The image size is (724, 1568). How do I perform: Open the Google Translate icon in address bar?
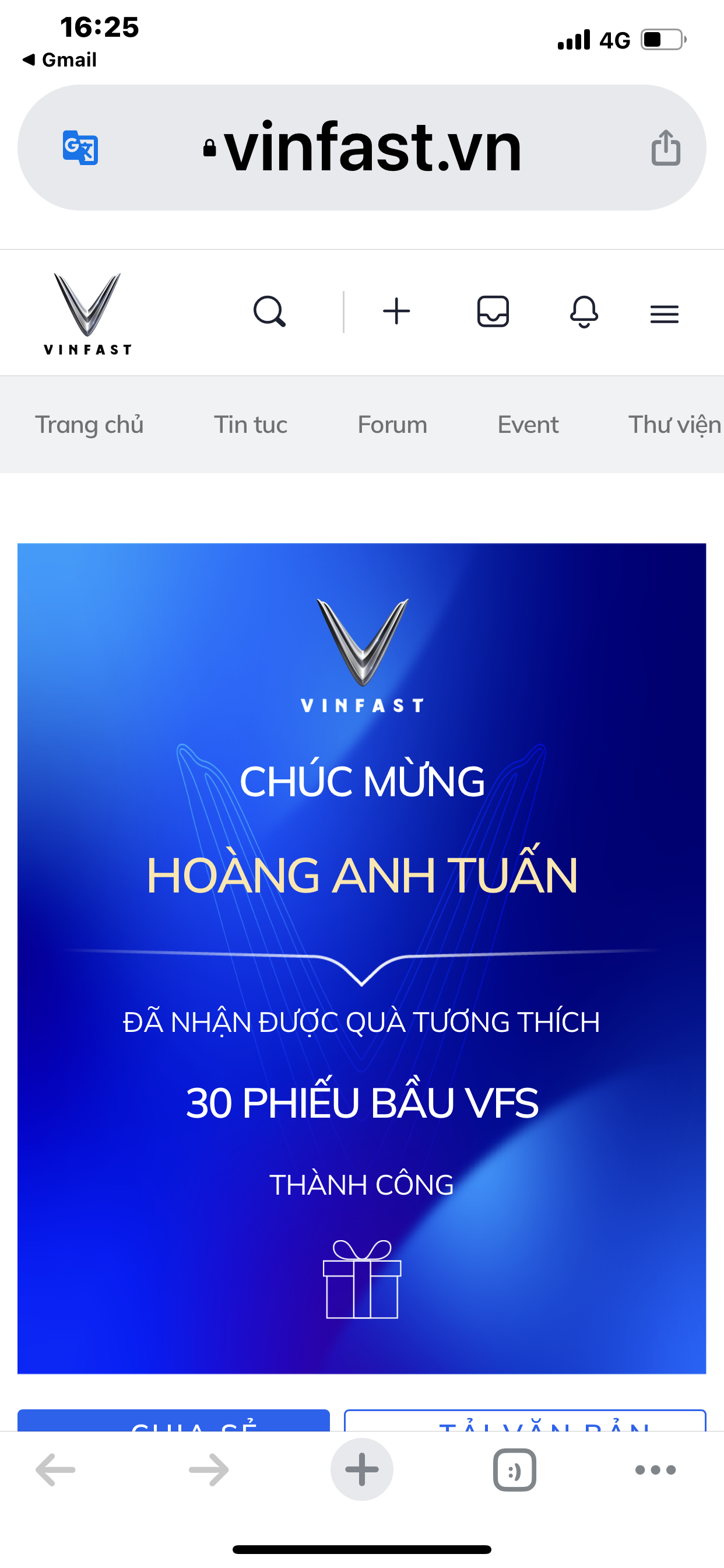point(80,148)
